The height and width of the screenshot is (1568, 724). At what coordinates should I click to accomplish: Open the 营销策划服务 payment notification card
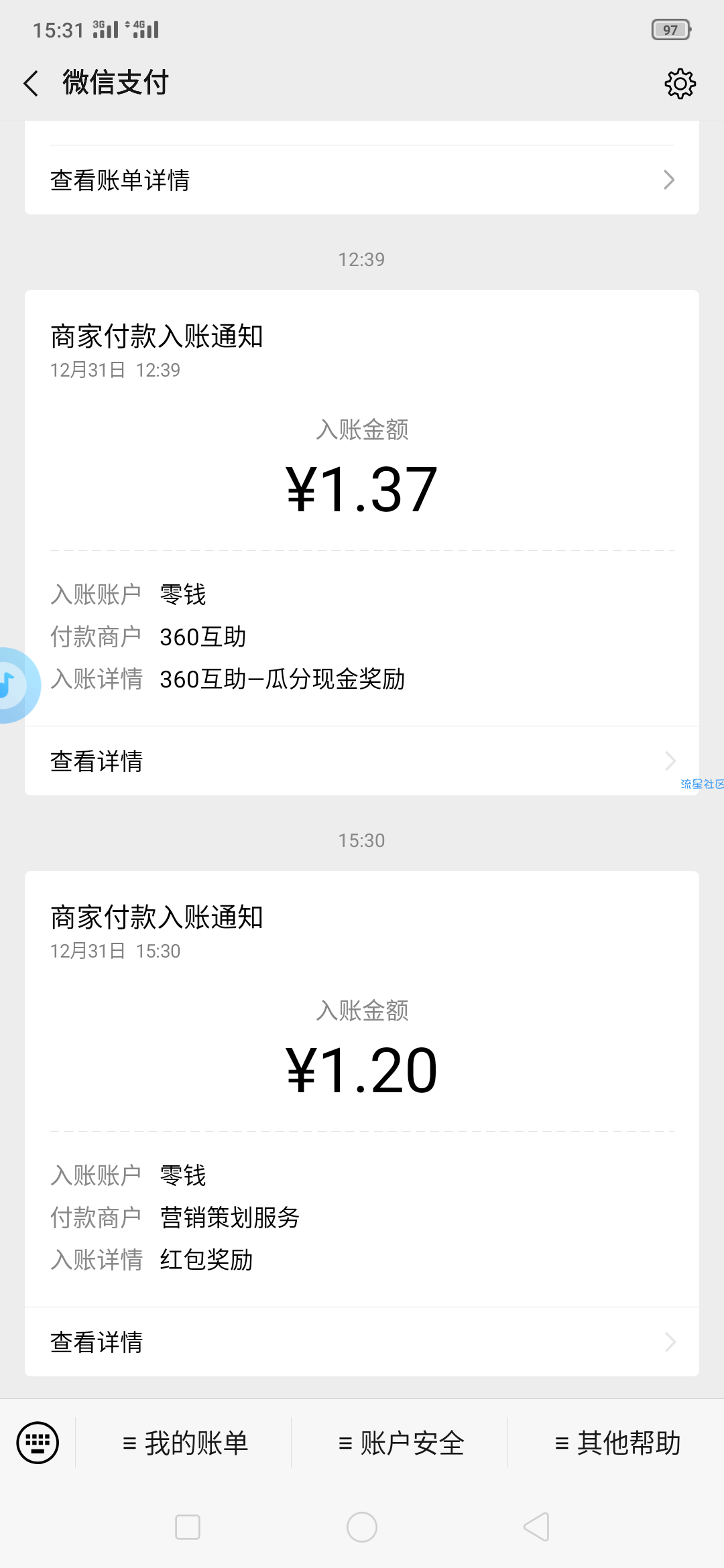coord(362,1089)
